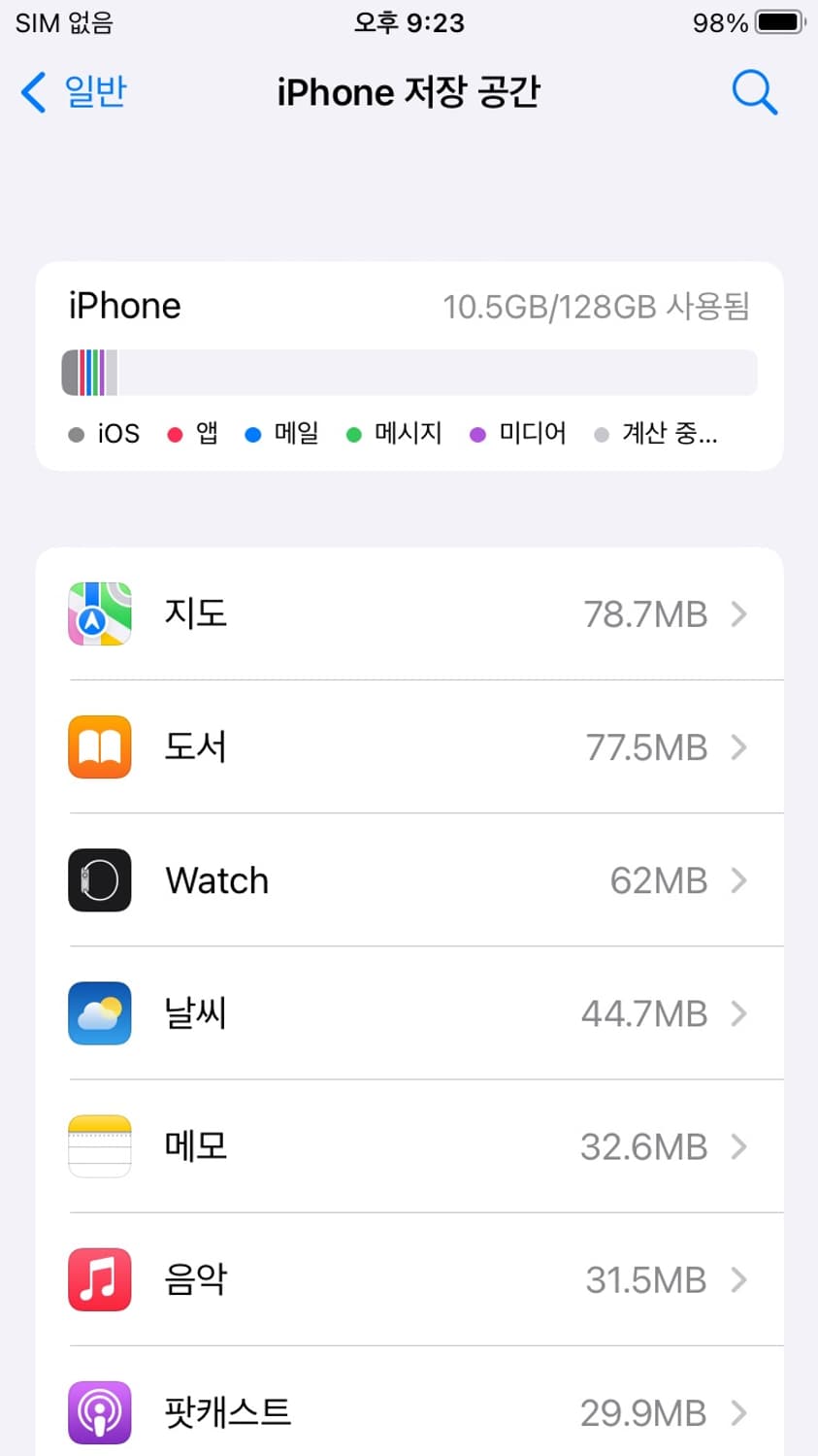Viewport: 818px width, 1456px height.
Task: Tap the storage usage bar
Action: pyautogui.click(x=409, y=372)
